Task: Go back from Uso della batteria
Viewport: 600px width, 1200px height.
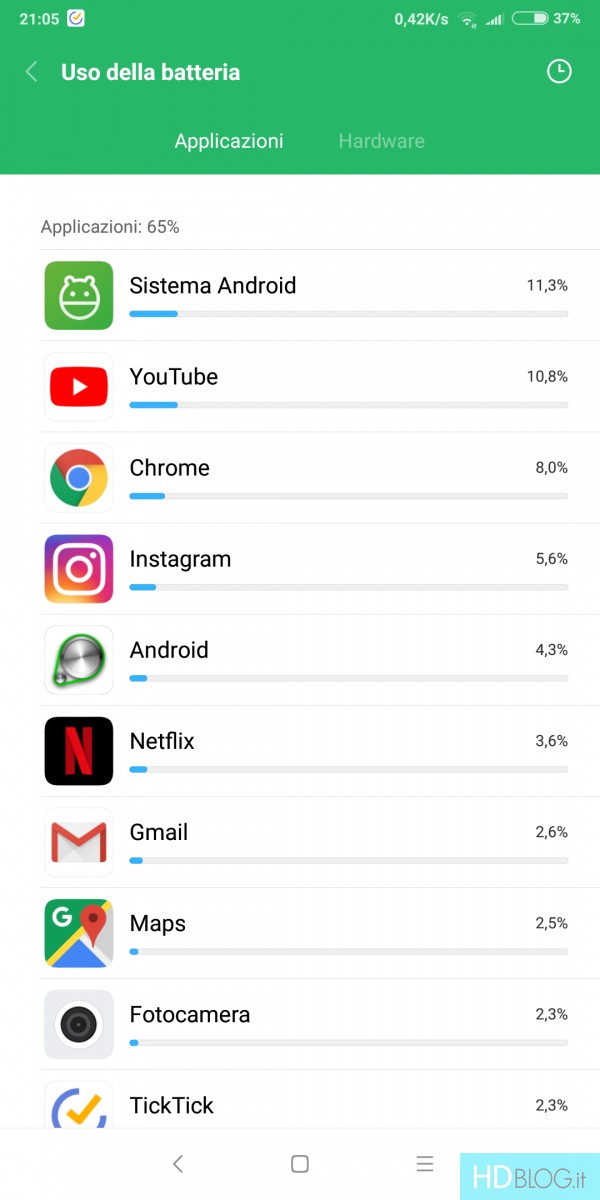Action: tap(31, 72)
